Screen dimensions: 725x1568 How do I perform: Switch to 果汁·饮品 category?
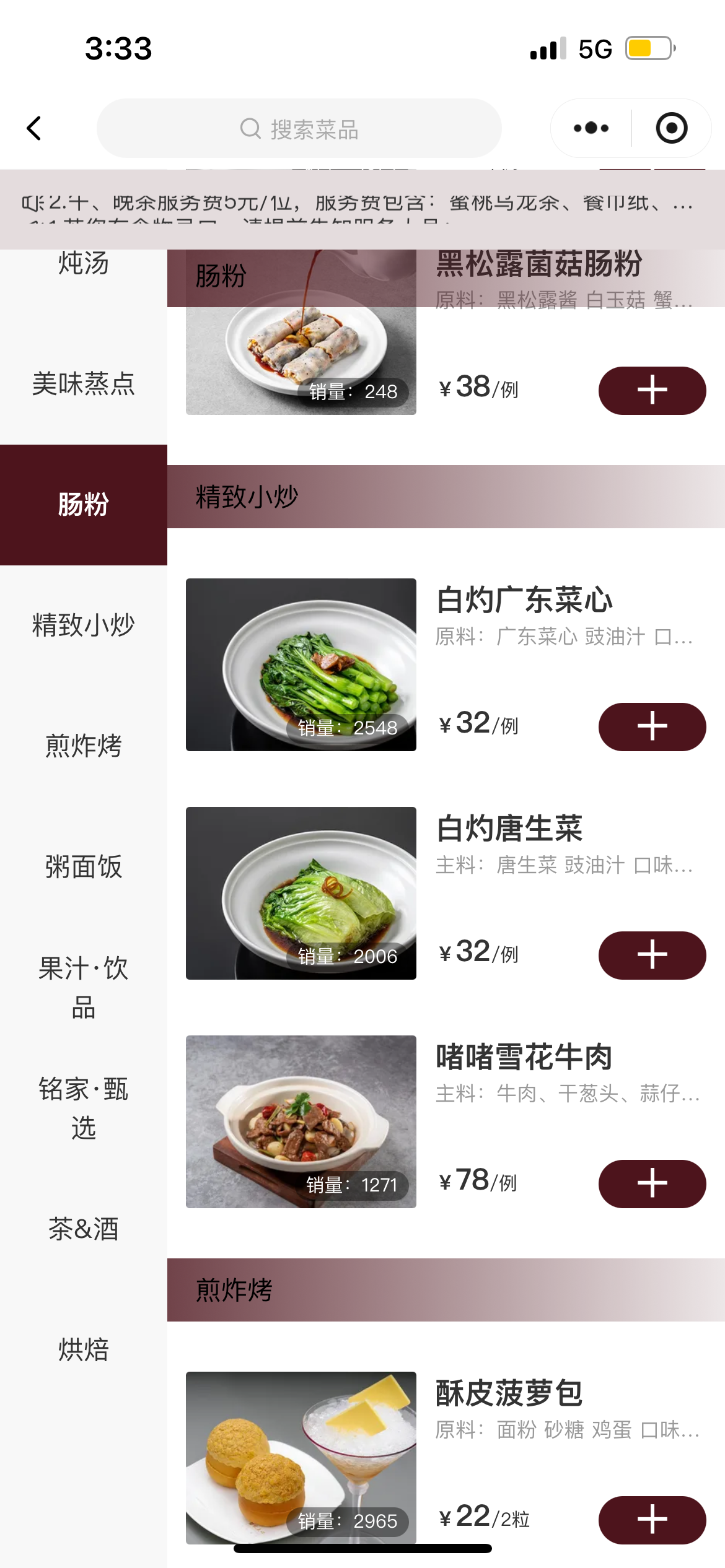[84, 987]
